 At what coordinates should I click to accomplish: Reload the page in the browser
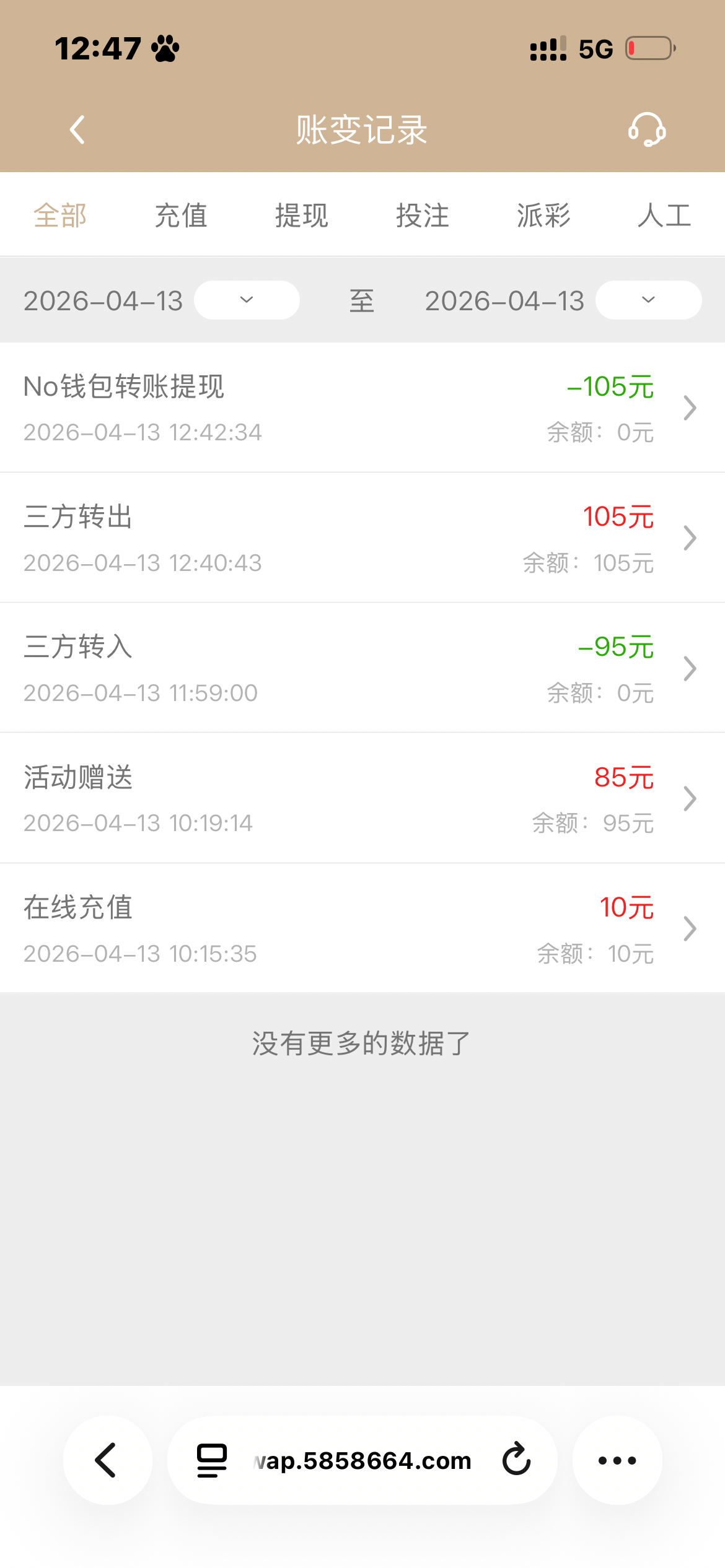[516, 1460]
